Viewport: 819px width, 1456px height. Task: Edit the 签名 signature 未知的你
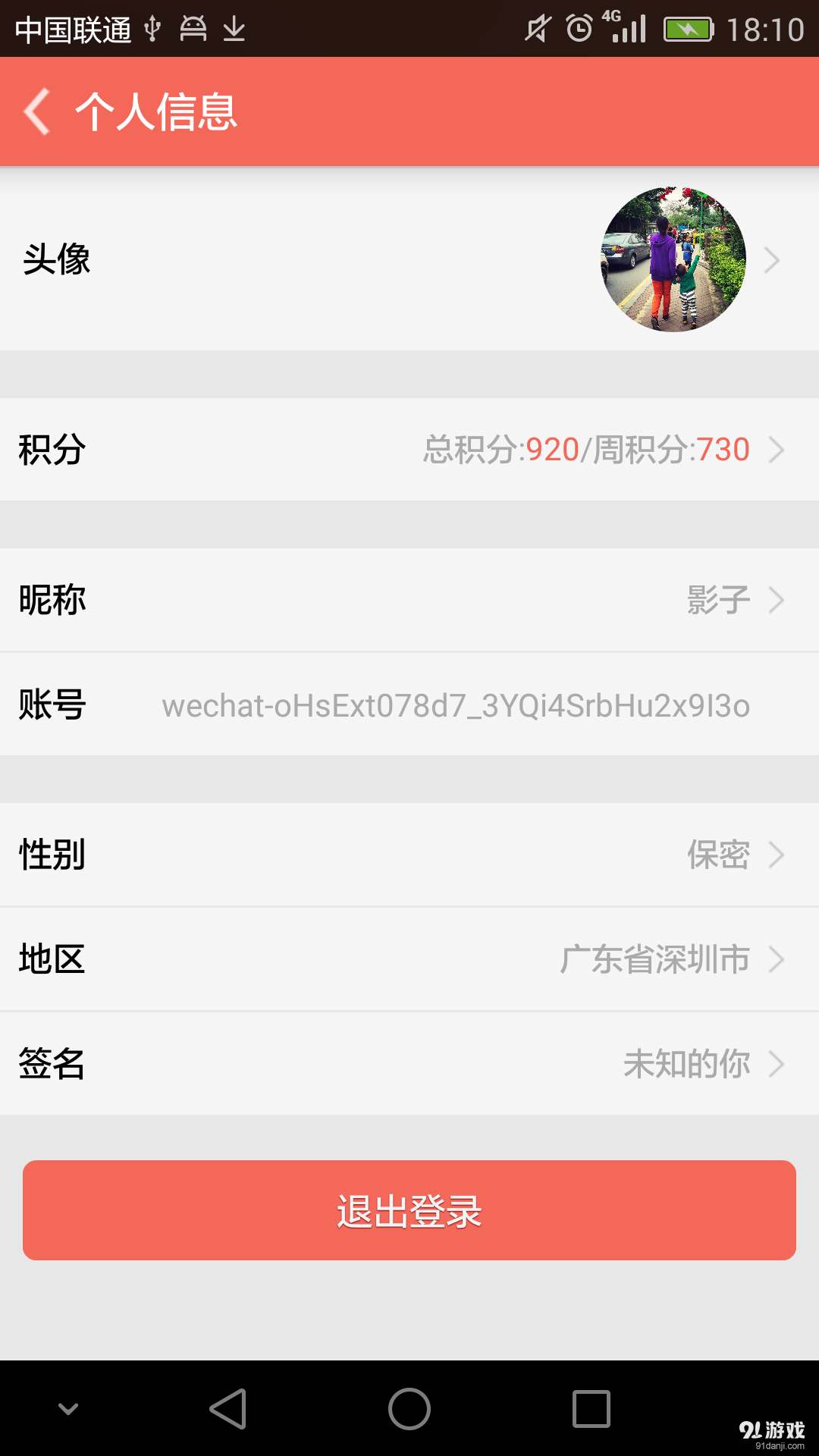coord(409,1064)
